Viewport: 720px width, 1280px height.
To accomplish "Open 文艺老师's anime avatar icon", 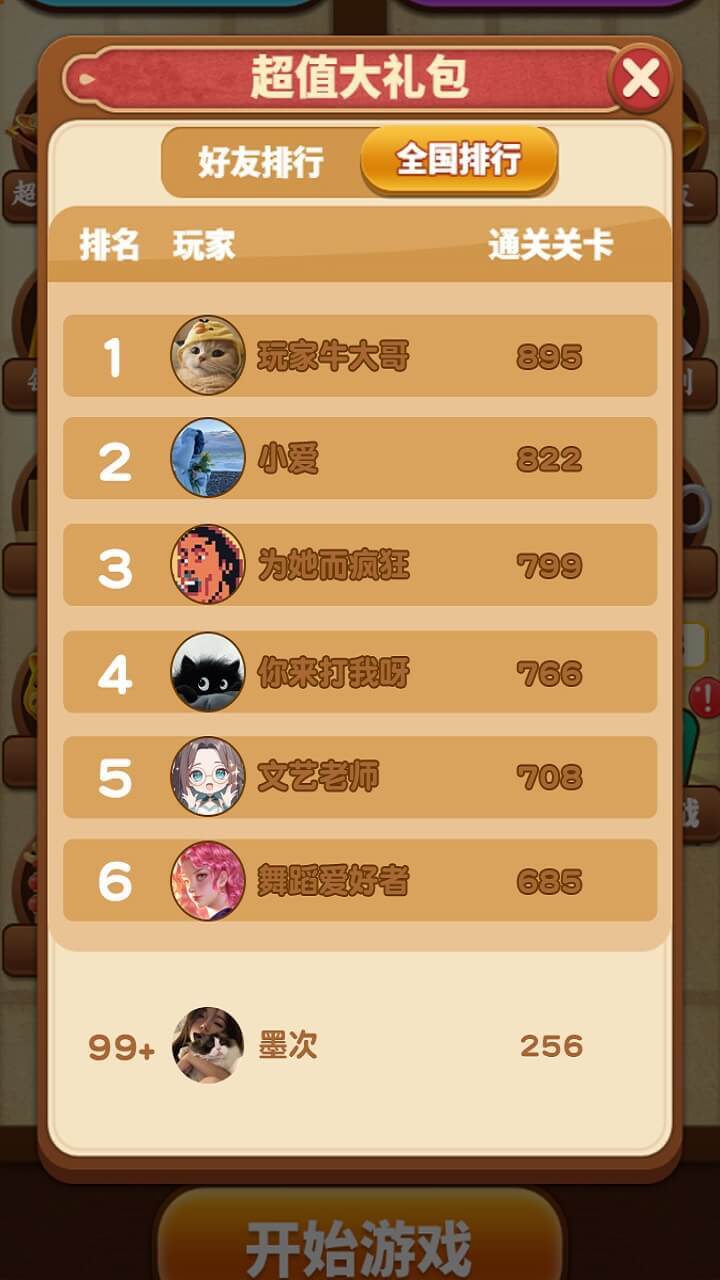I will point(207,778).
